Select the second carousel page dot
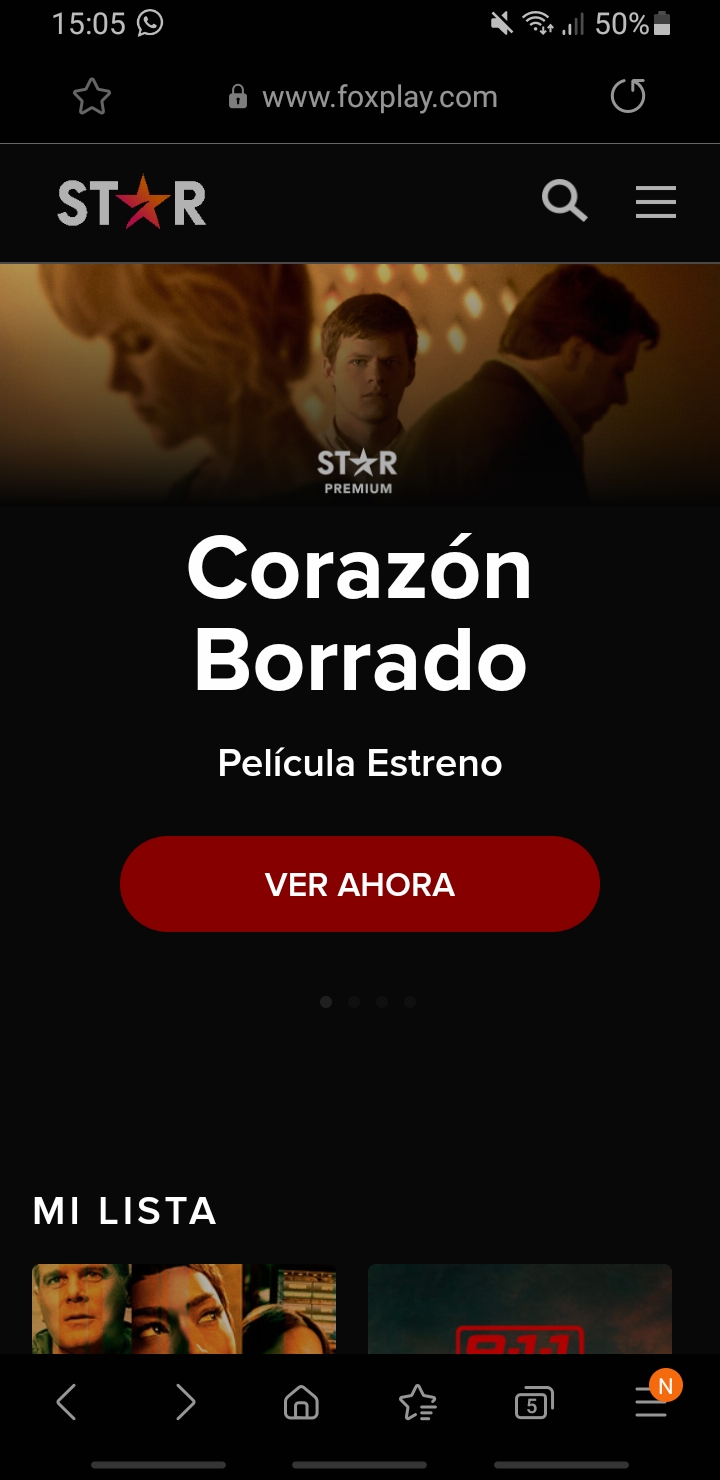 [354, 1001]
